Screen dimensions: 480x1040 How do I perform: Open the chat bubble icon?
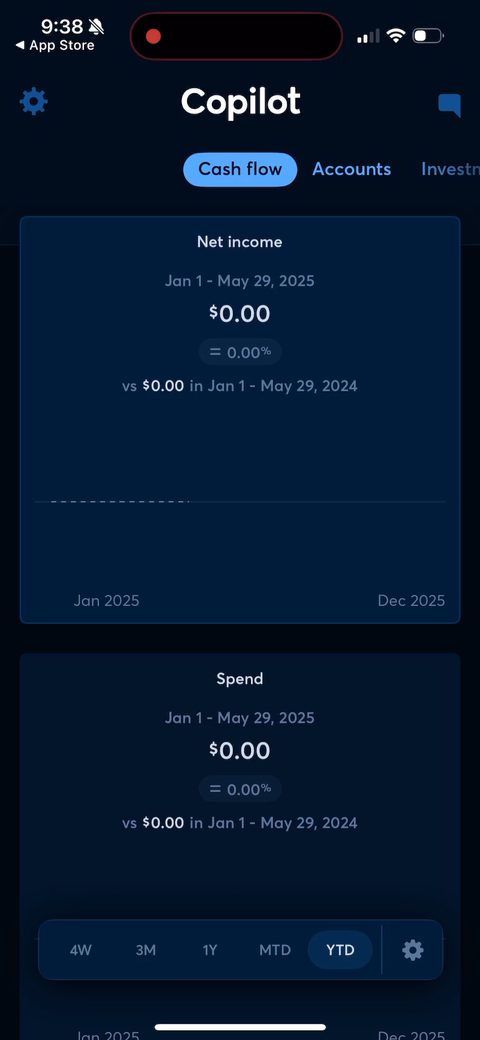(x=450, y=105)
